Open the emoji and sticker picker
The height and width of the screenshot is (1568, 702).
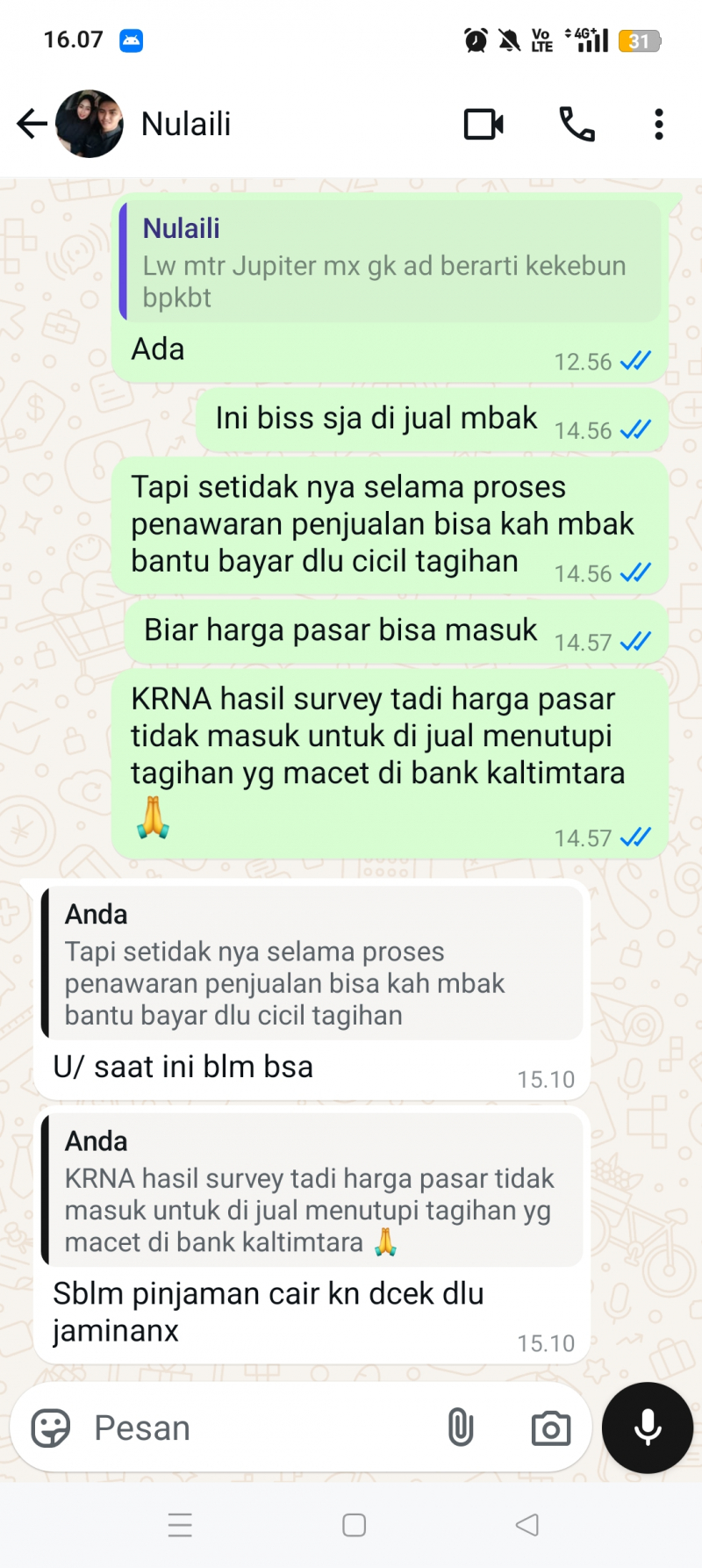pyautogui.click(x=51, y=1428)
